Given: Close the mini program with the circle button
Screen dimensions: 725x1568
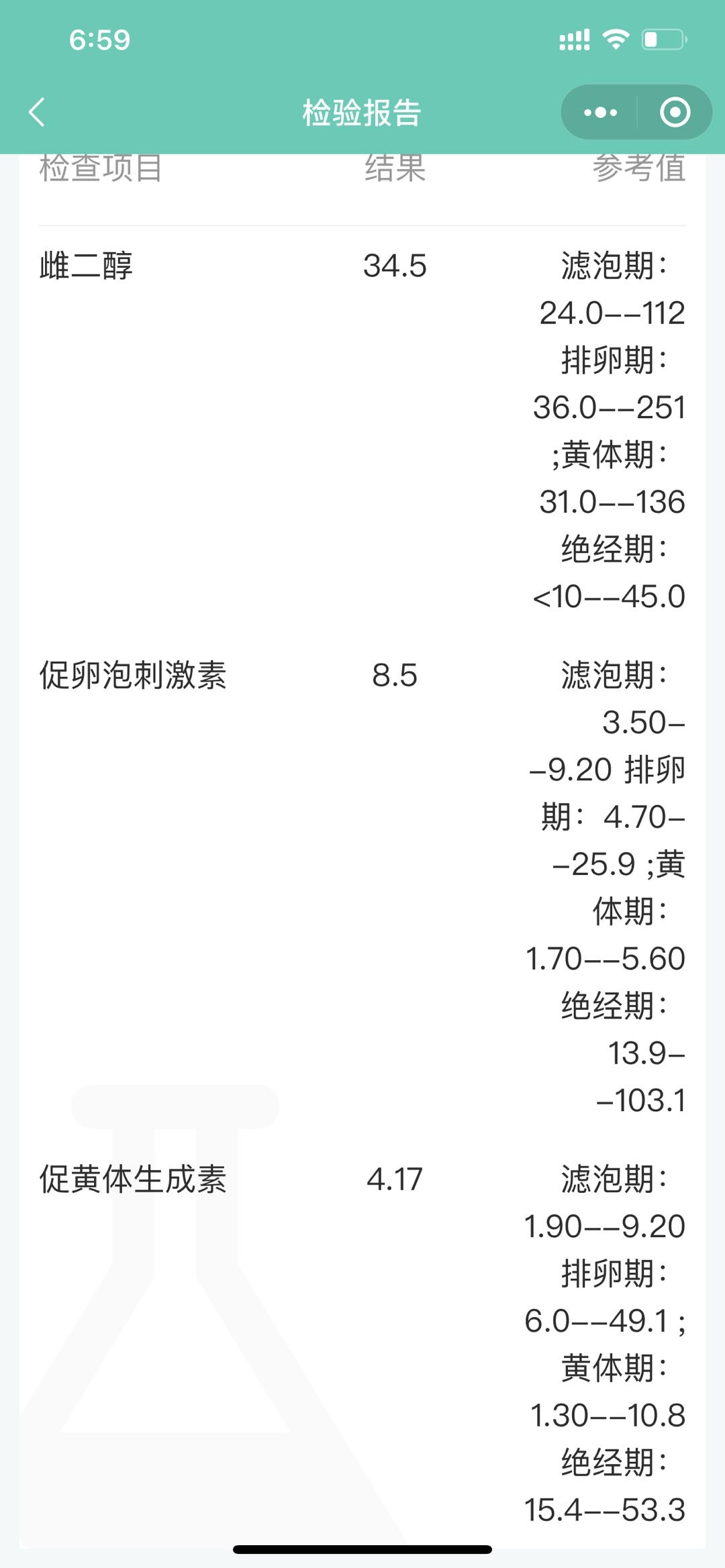Looking at the screenshot, I should [x=675, y=112].
